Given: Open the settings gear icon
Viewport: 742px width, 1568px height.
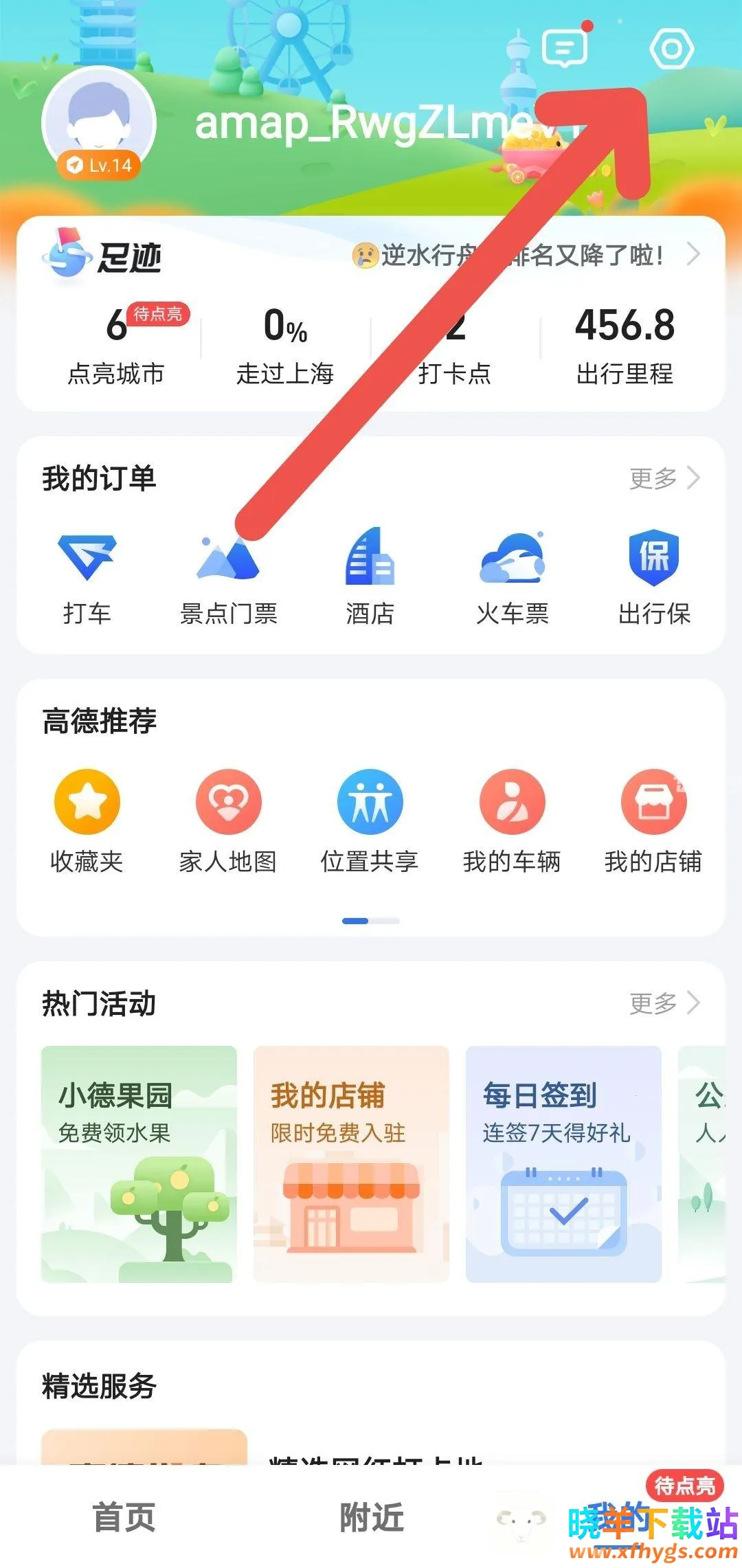Looking at the screenshot, I should (x=671, y=49).
